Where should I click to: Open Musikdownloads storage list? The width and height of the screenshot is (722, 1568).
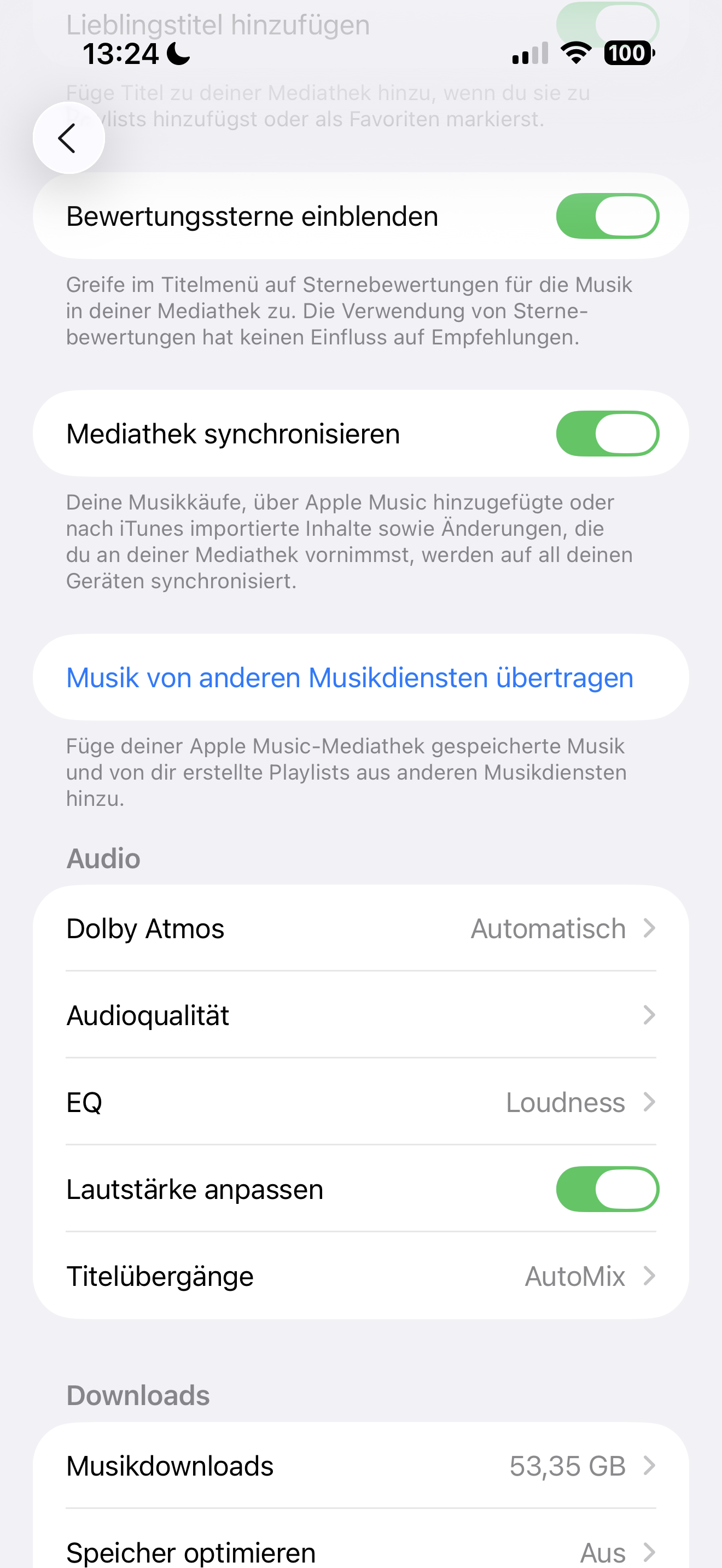(x=360, y=1466)
